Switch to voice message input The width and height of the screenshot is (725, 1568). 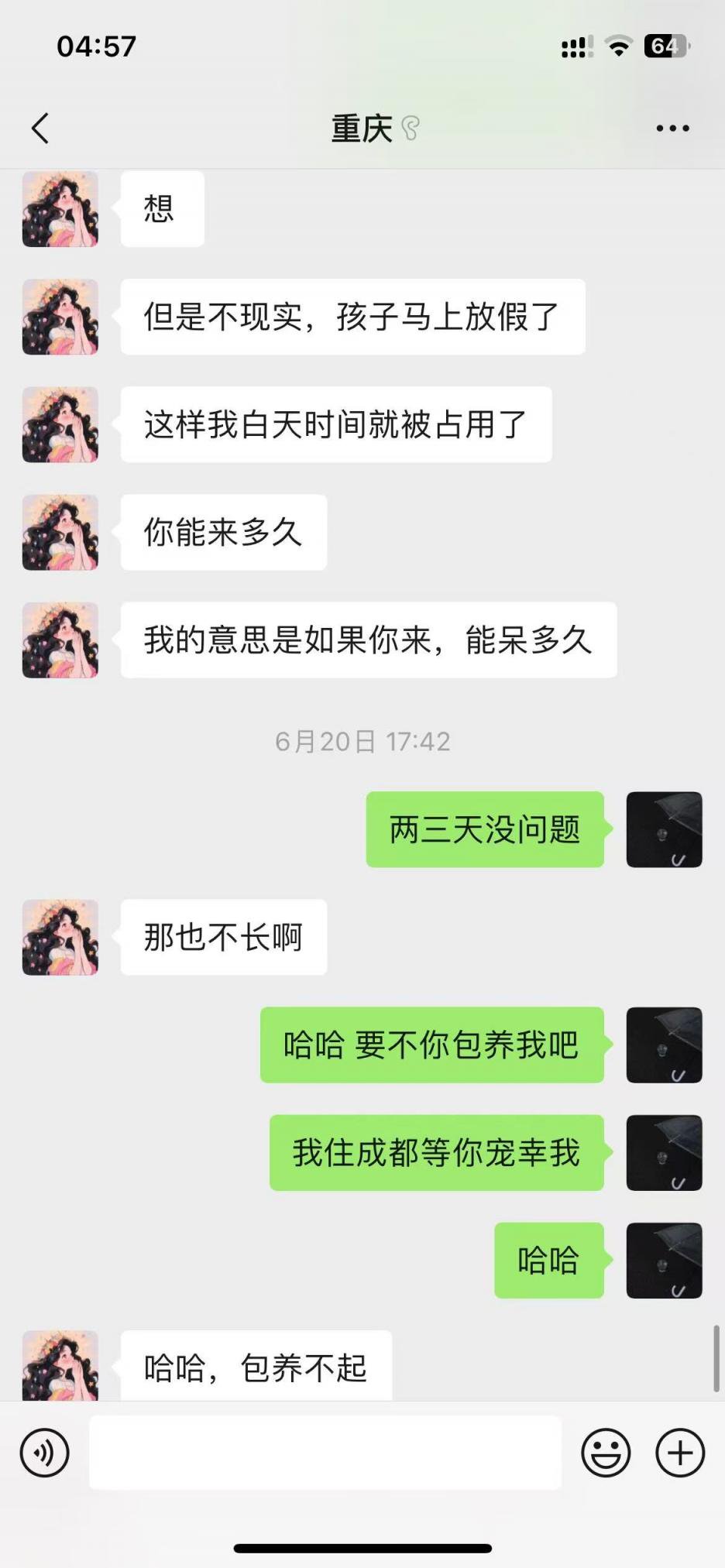pos(45,1453)
